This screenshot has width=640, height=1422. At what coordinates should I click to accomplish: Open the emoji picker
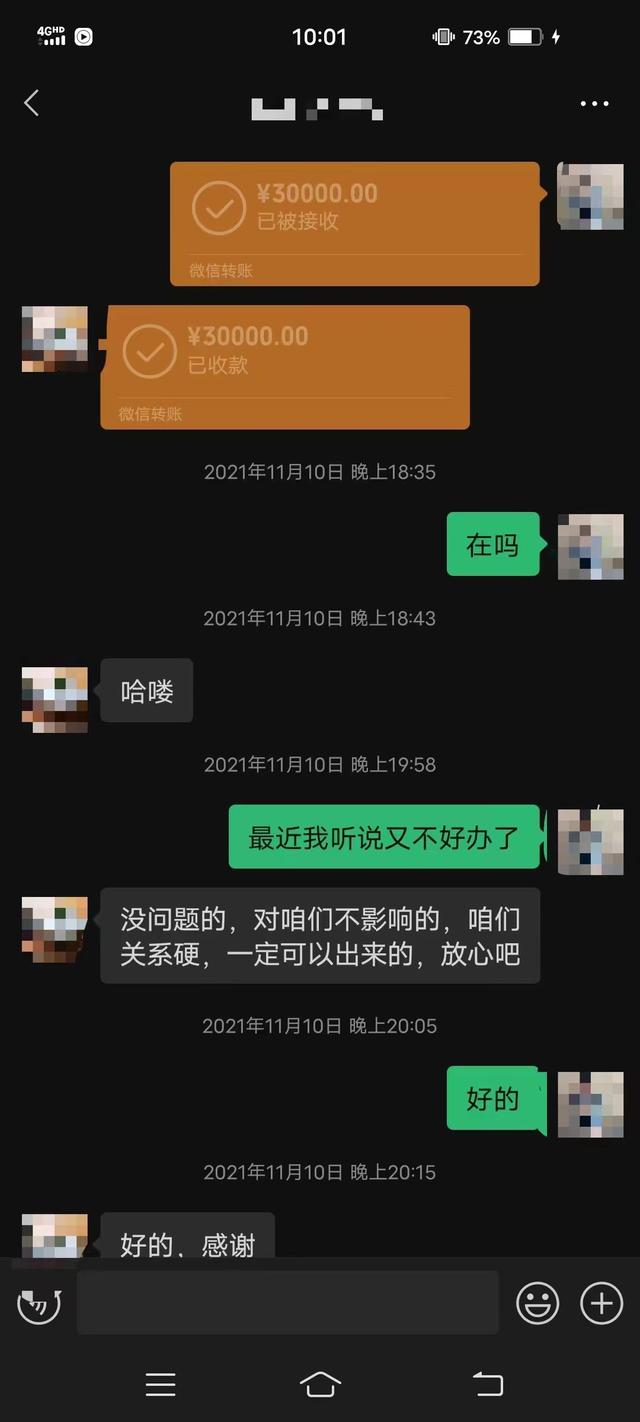coord(537,1303)
